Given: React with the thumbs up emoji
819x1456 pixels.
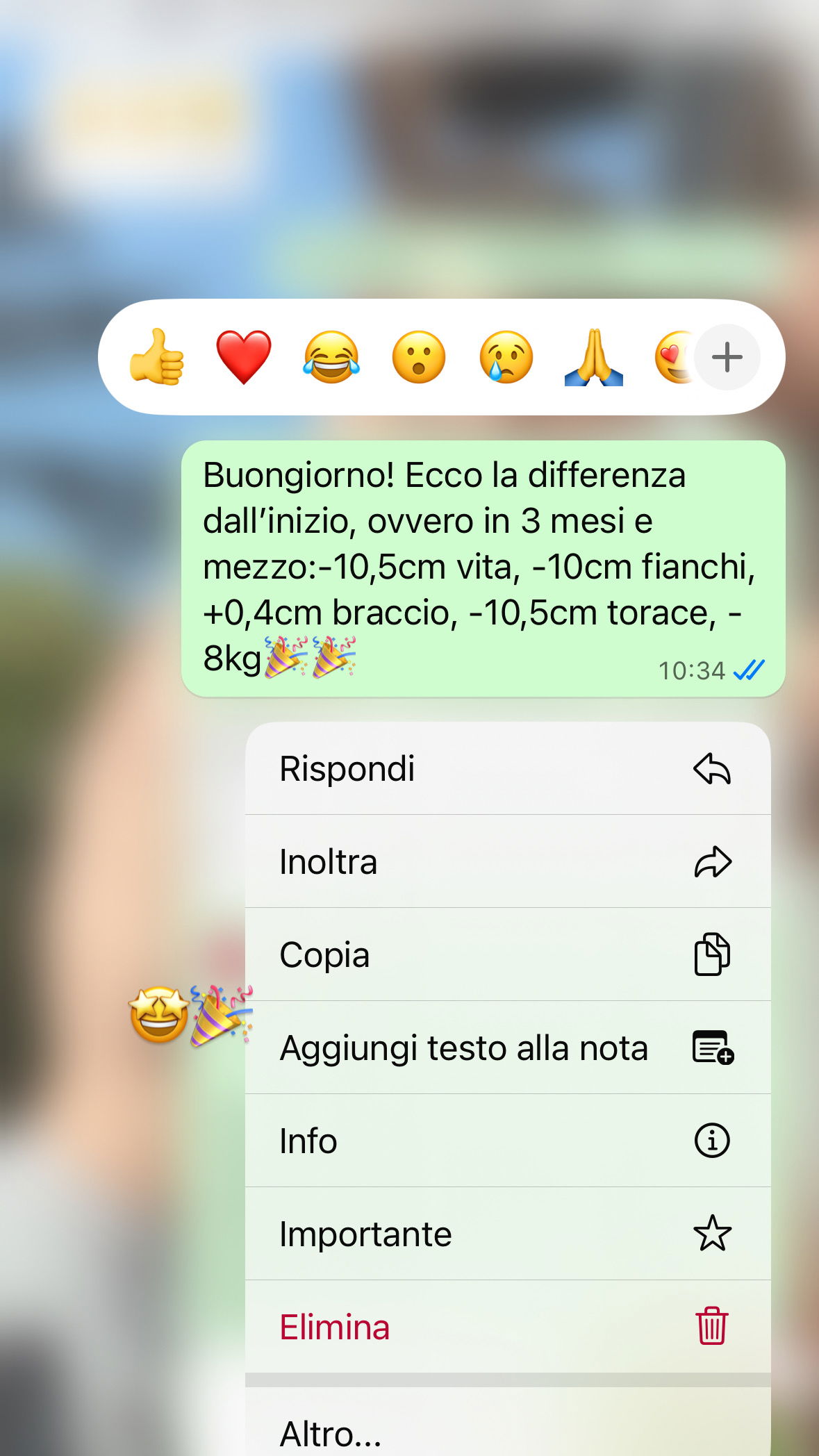Looking at the screenshot, I should [x=157, y=357].
